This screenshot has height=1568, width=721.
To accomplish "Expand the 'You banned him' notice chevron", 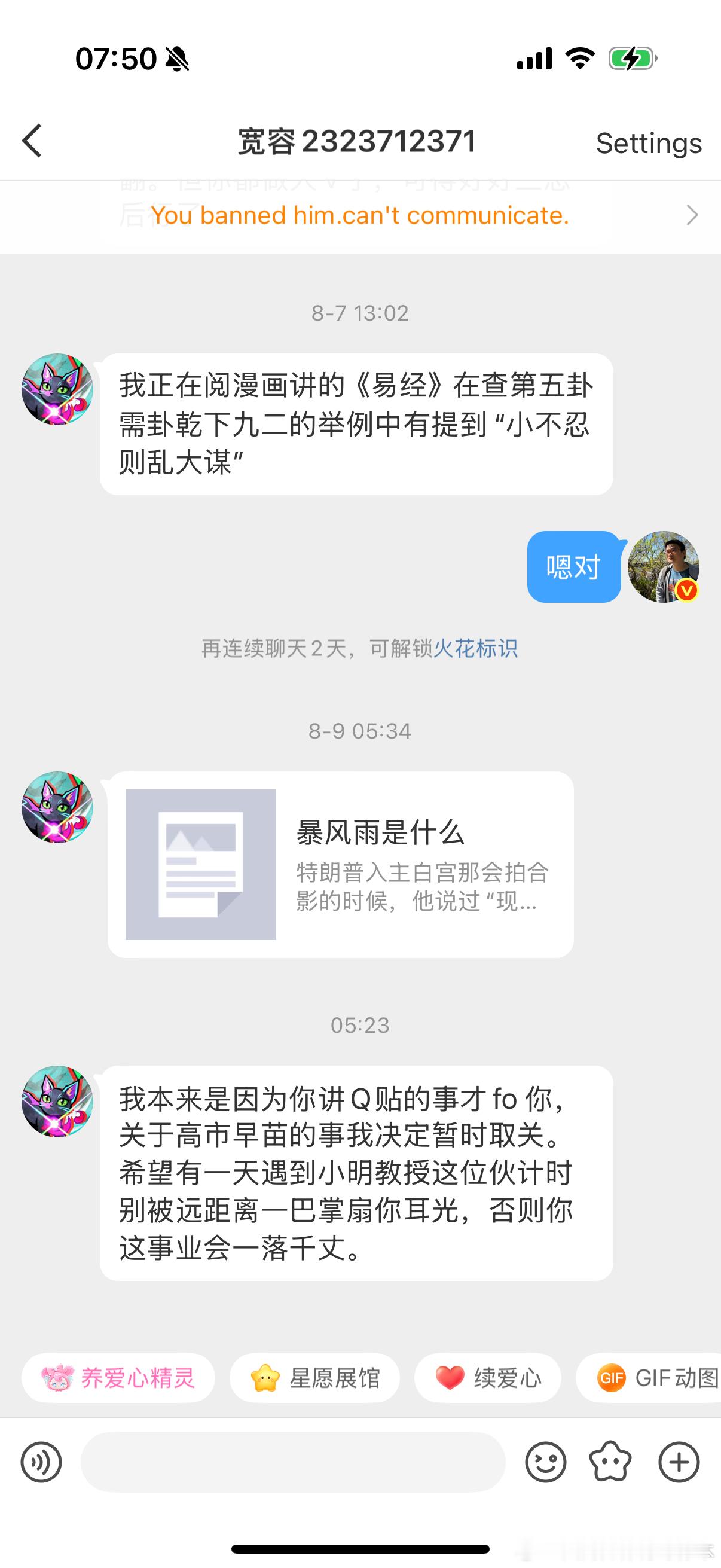I will click(x=692, y=215).
